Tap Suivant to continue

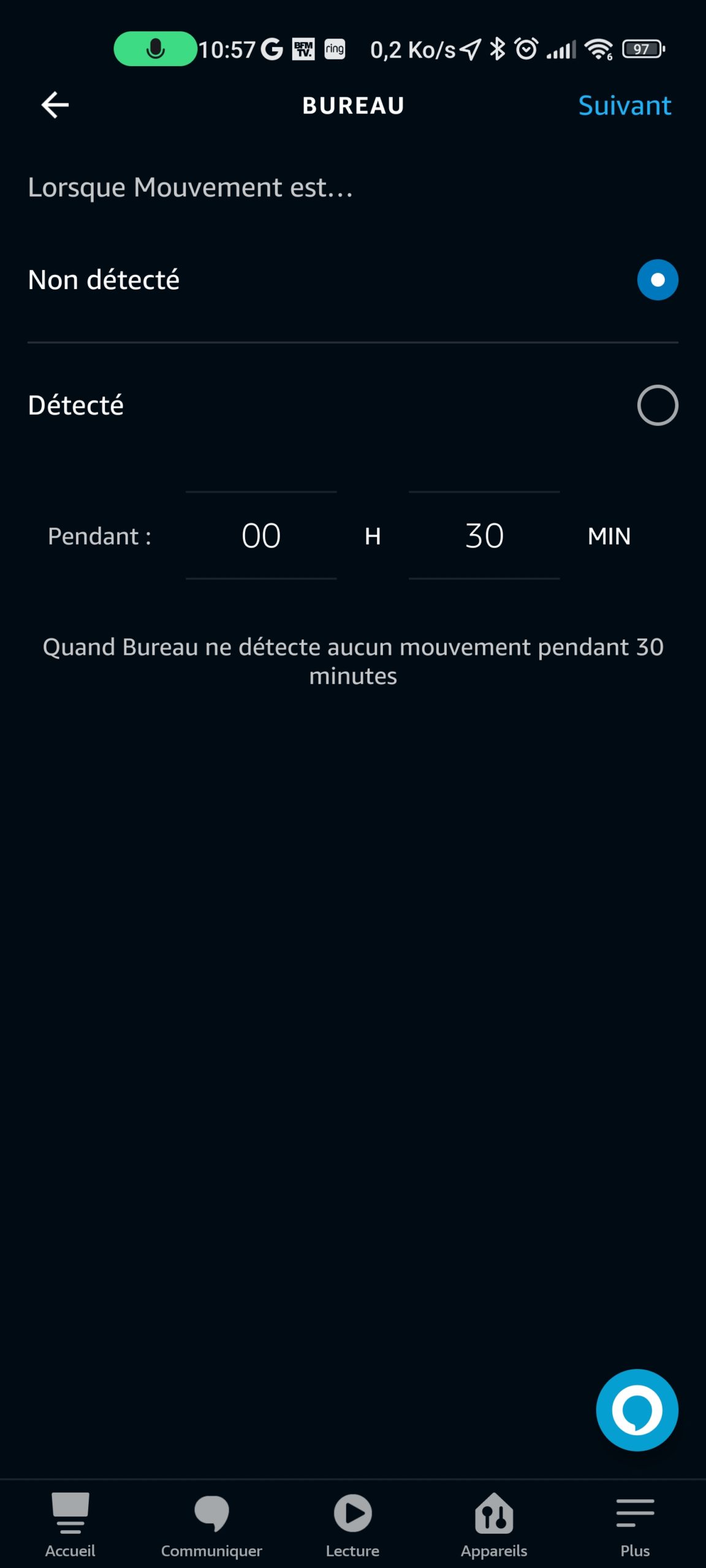[x=624, y=105]
